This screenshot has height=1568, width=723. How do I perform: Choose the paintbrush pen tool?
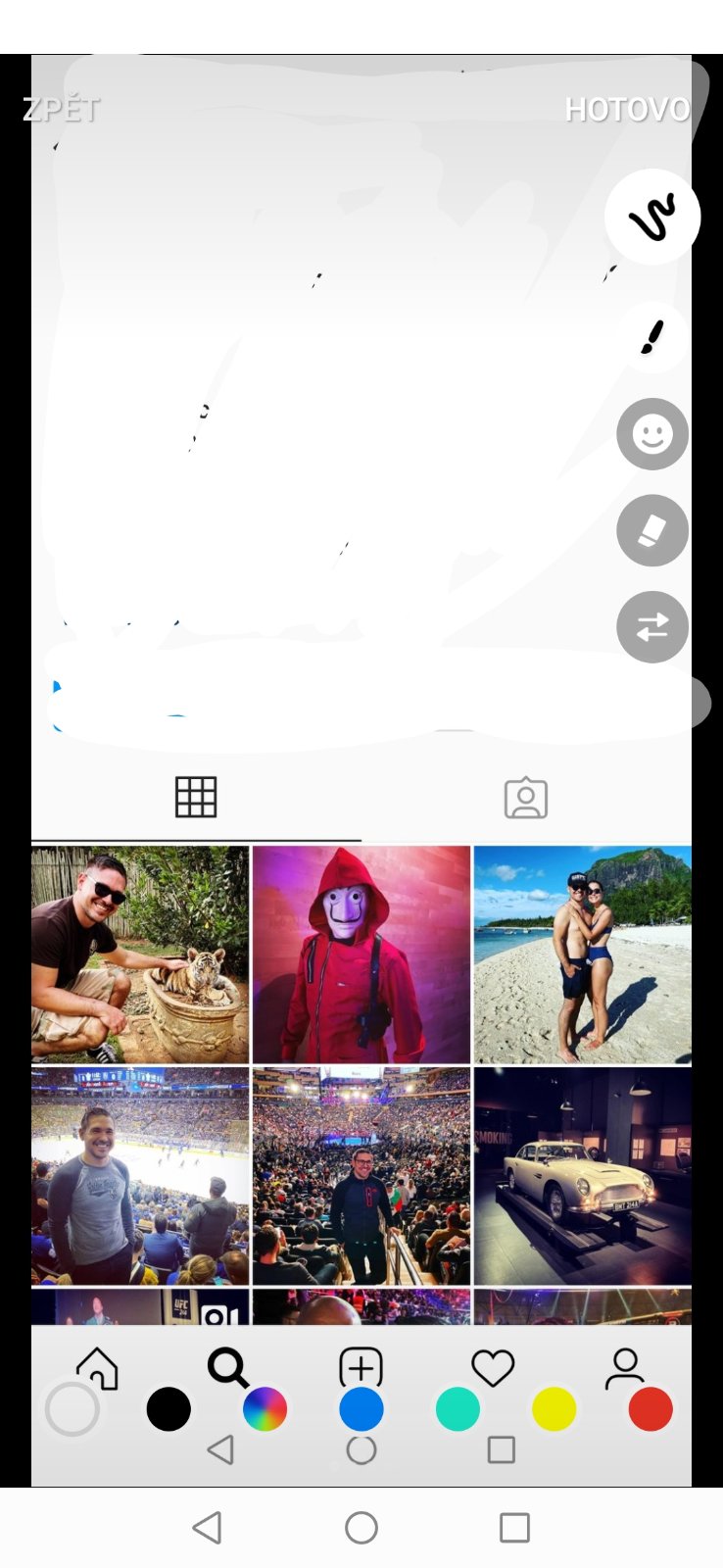point(652,336)
